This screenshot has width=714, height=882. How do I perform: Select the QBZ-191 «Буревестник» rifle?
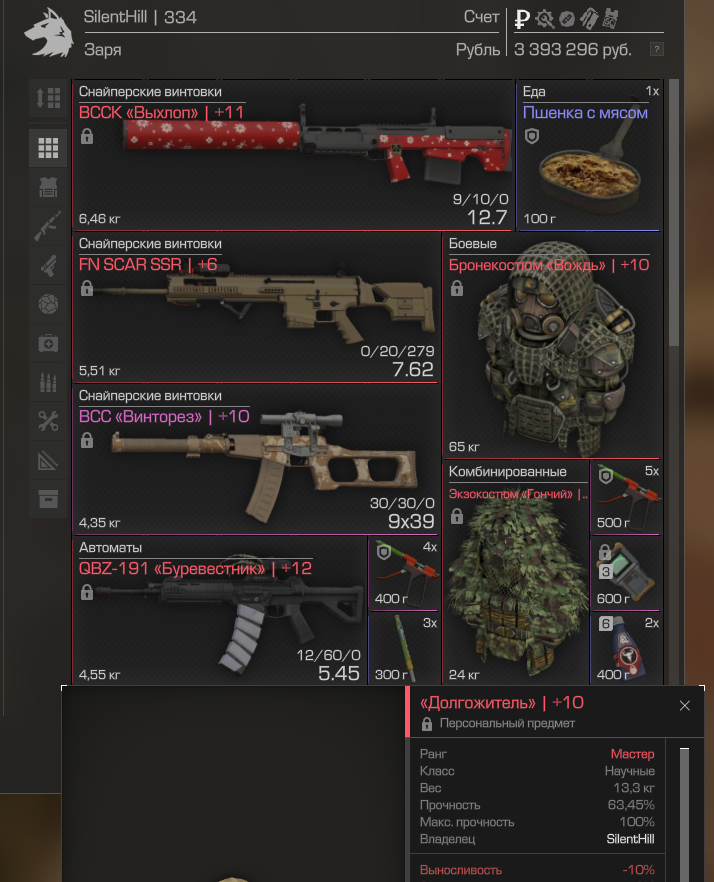click(x=220, y=610)
